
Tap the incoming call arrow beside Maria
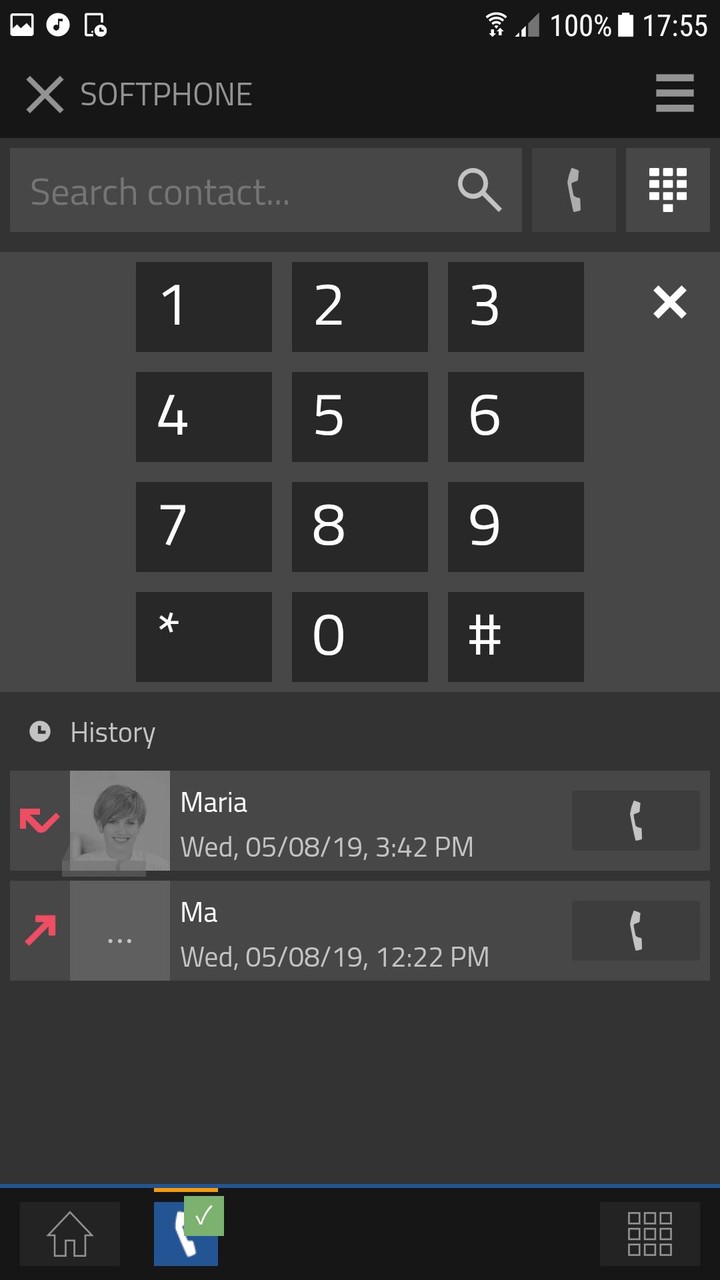pos(38,821)
